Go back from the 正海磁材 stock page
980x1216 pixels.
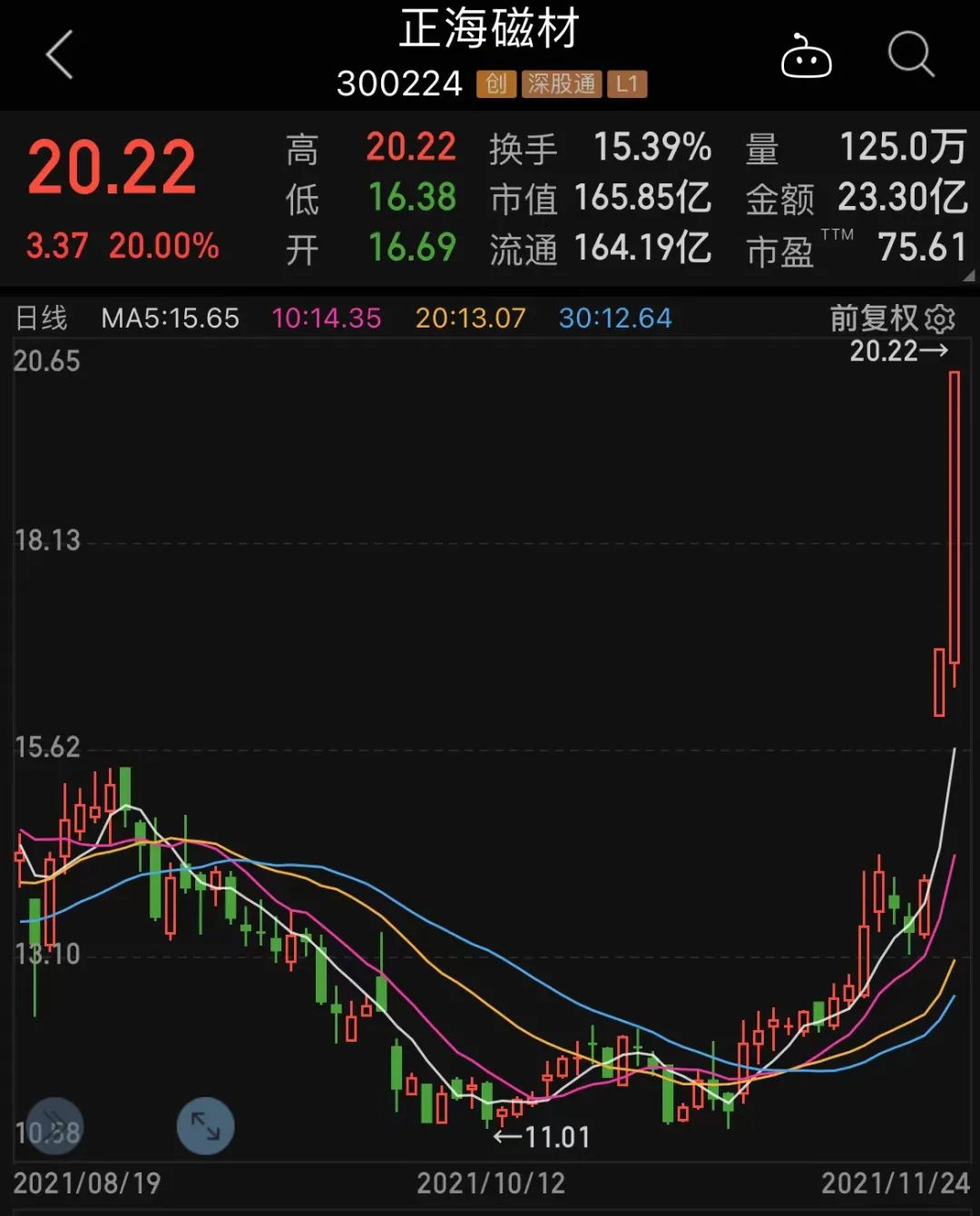(x=60, y=54)
